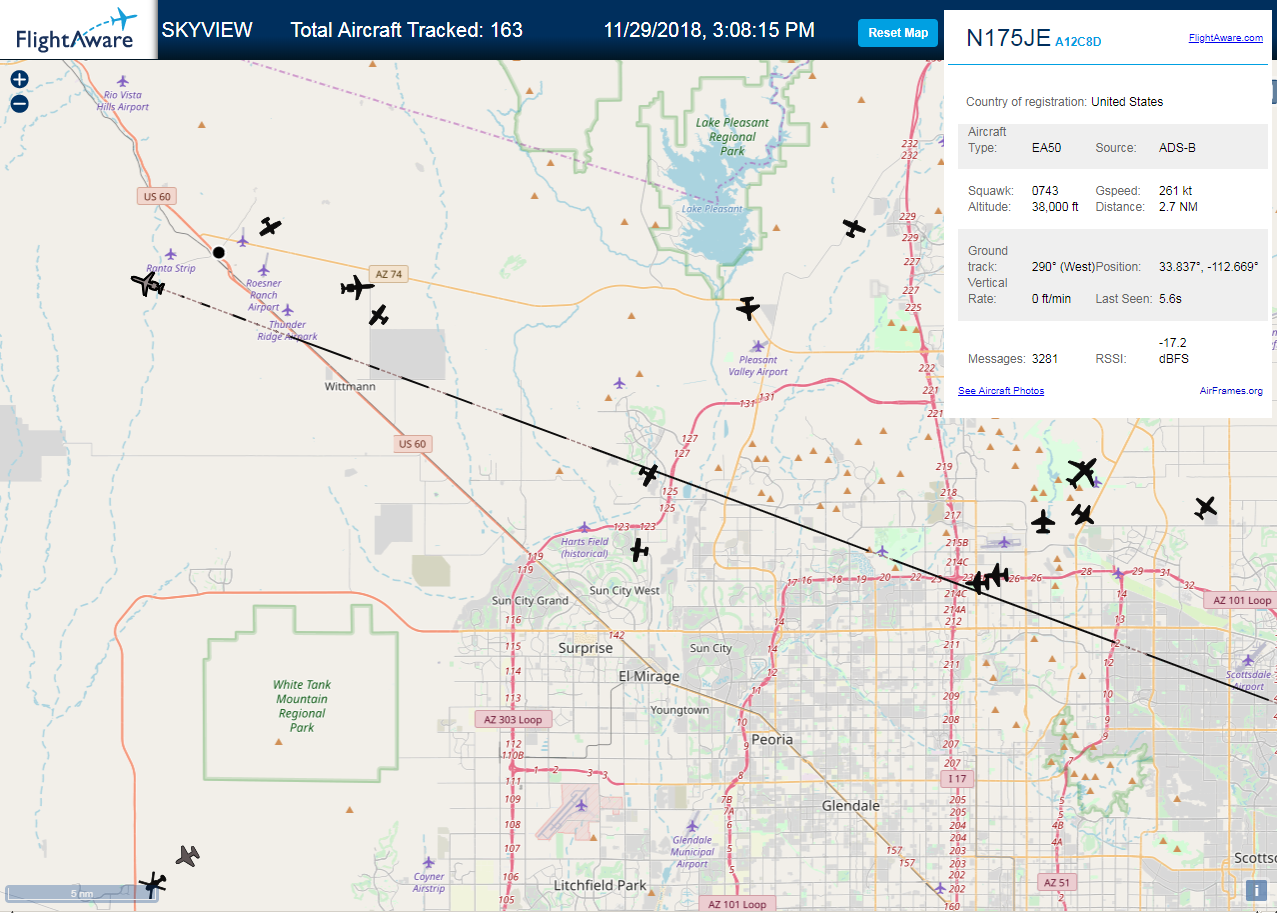Tap the Reset Map button

tap(898, 32)
